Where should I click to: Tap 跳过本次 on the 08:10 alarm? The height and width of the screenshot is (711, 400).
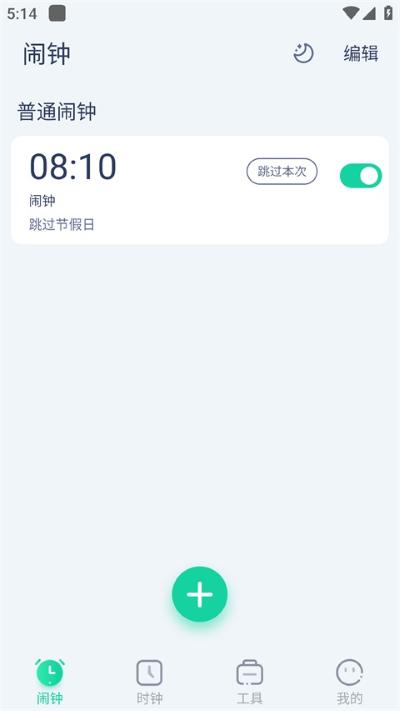click(282, 171)
